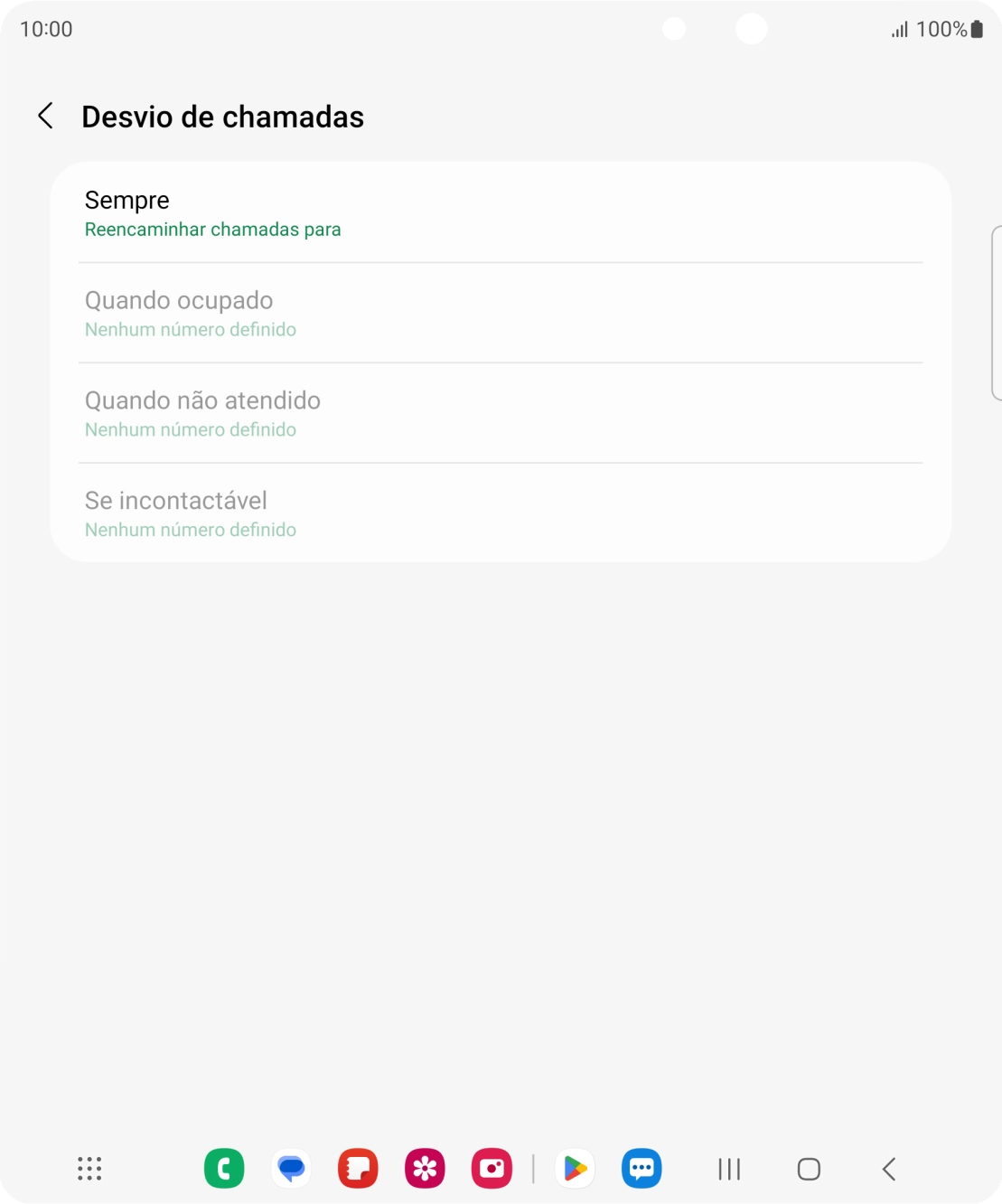Image resolution: width=1002 pixels, height=1204 pixels.
Task: Launch Samsung Notes from the dock
Action: point(358,1168)
